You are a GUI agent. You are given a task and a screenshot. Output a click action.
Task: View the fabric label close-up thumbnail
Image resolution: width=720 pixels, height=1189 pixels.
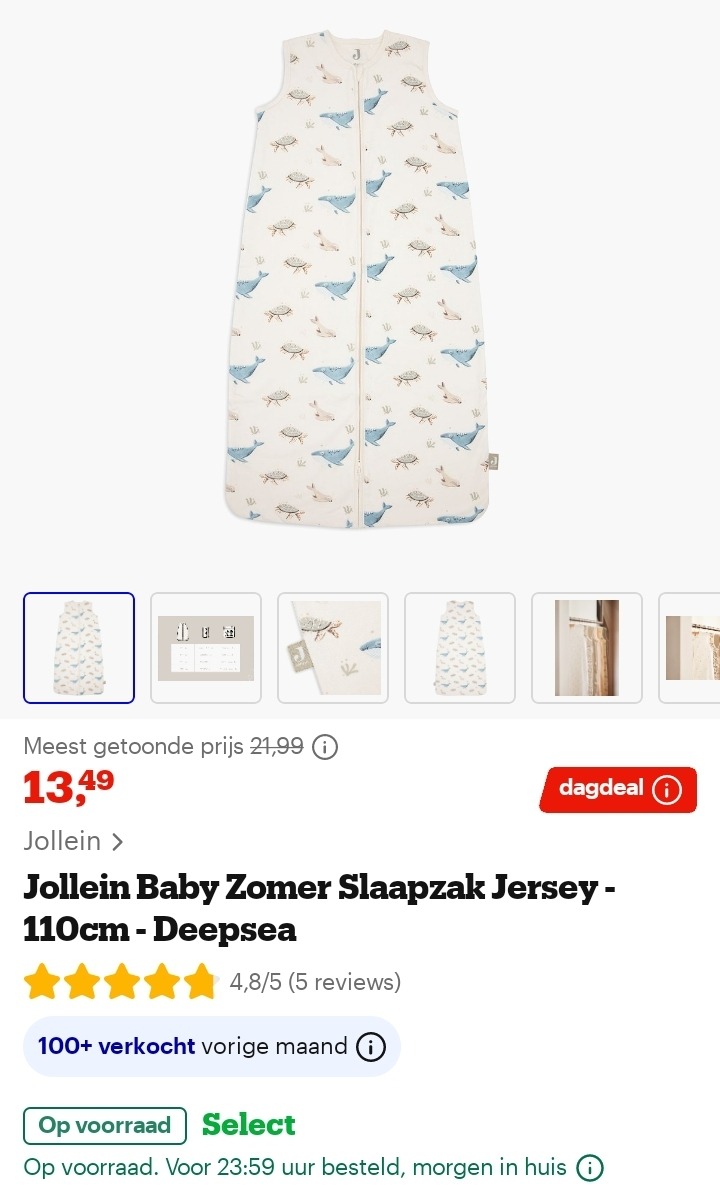333,647
